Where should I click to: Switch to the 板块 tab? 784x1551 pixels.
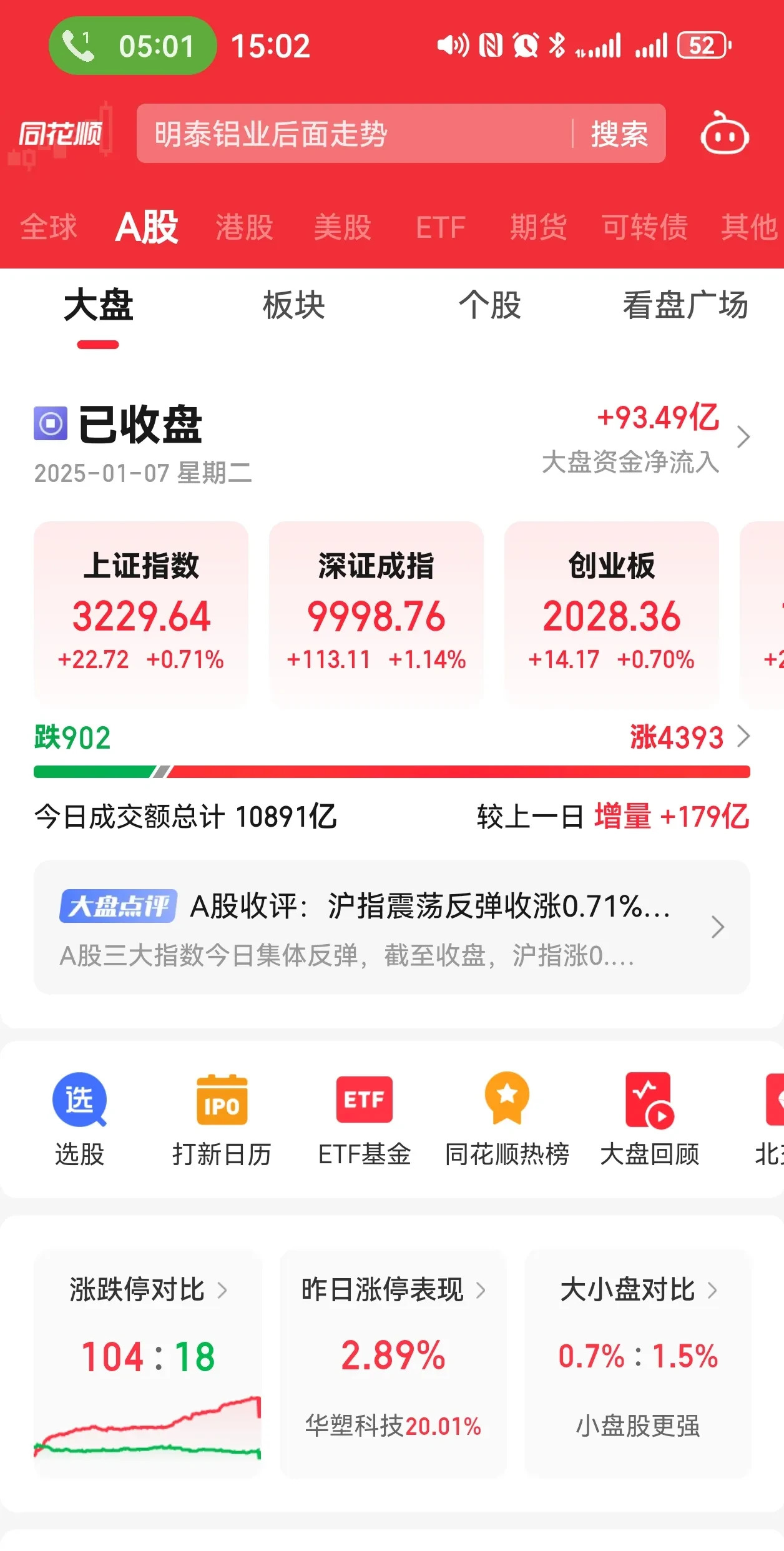294,306
